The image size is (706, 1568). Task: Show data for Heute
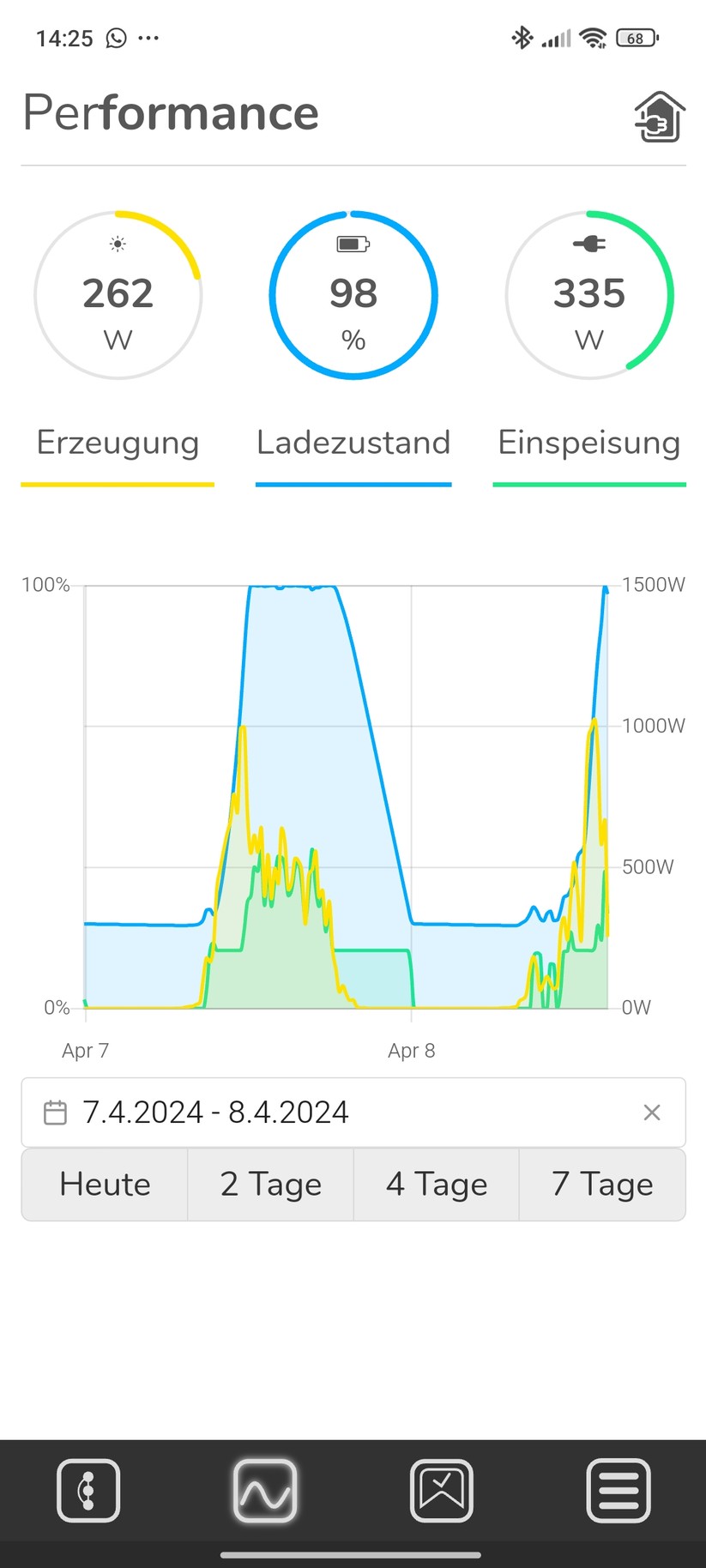point(105,1185)
